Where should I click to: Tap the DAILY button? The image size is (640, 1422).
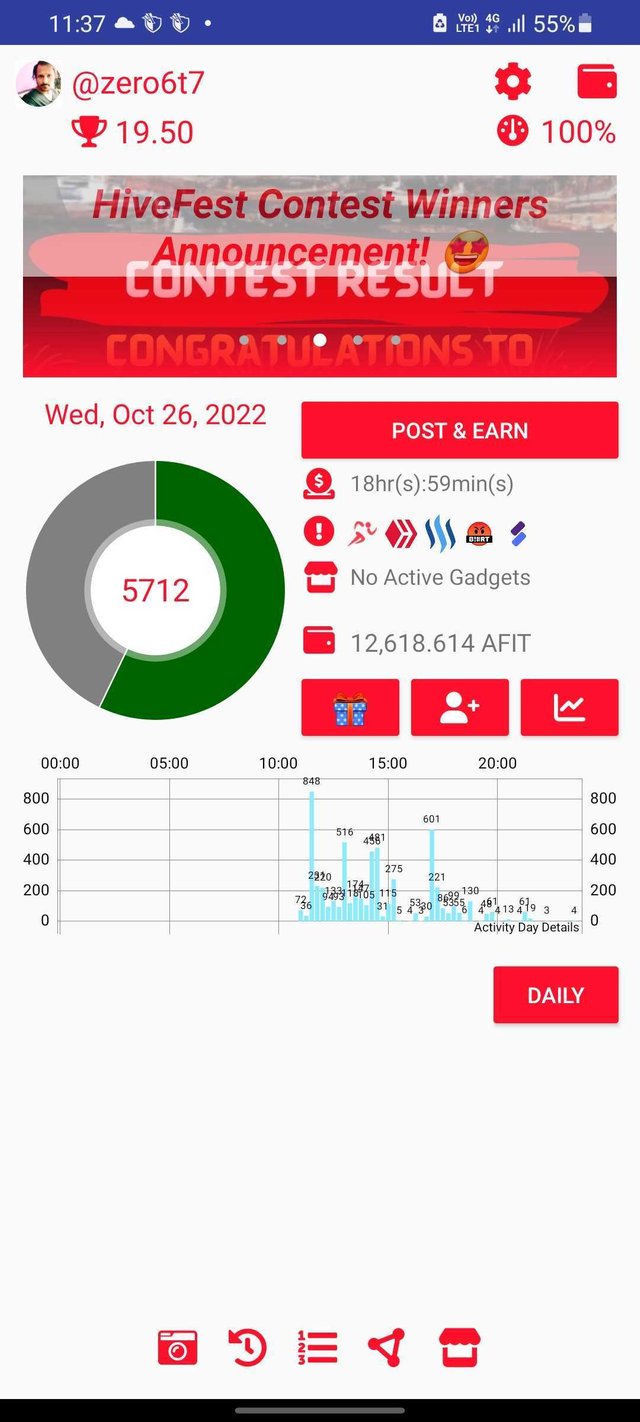click(x=556, y=995)
